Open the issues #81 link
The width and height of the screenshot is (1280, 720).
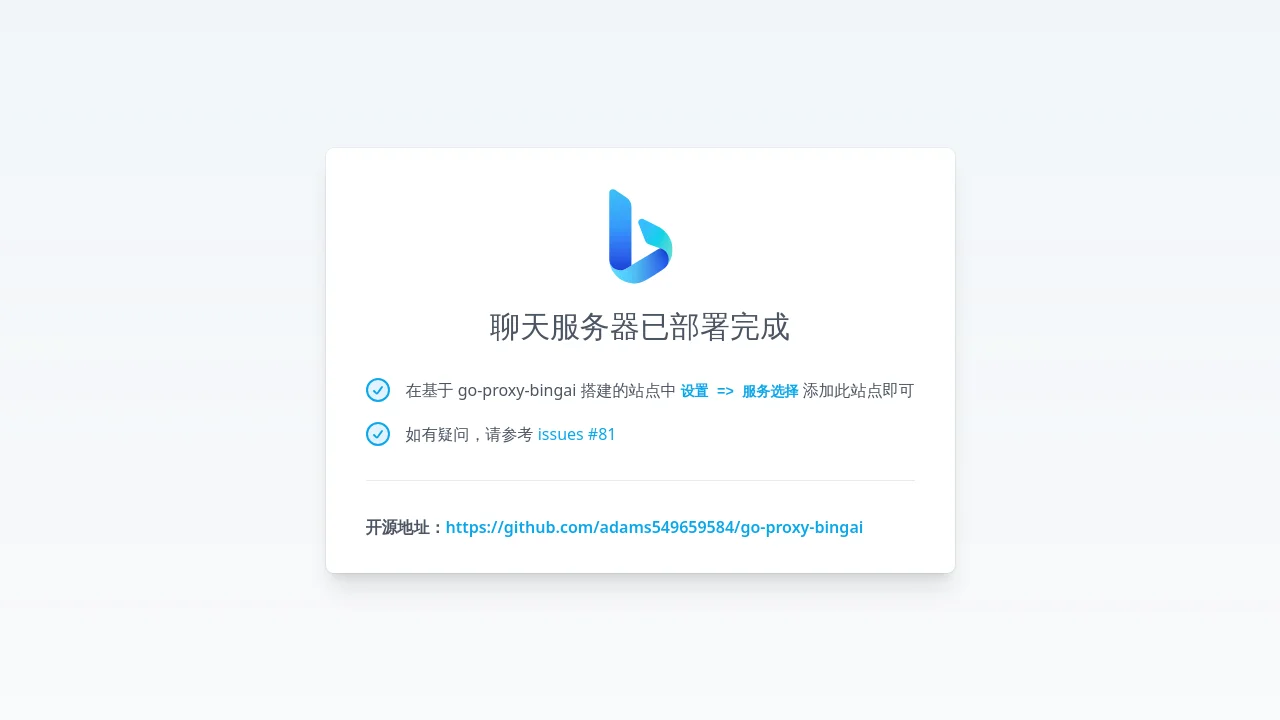tap(576, 435)
